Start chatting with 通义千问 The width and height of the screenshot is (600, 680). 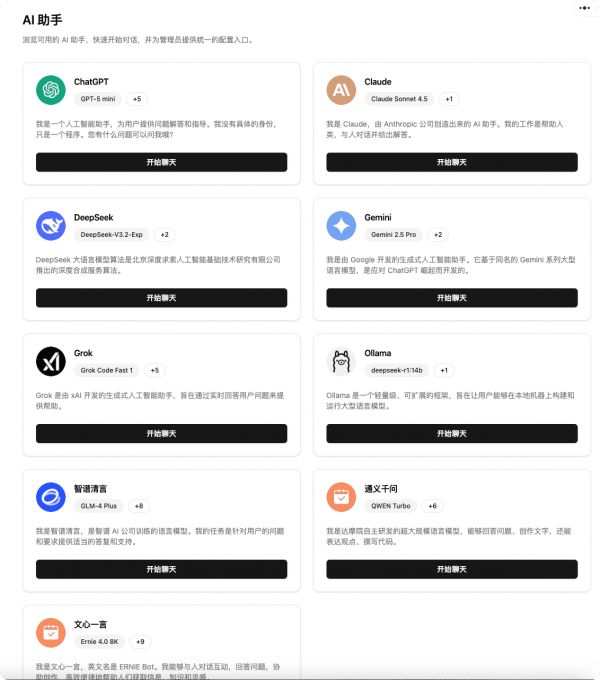[451, 569]
